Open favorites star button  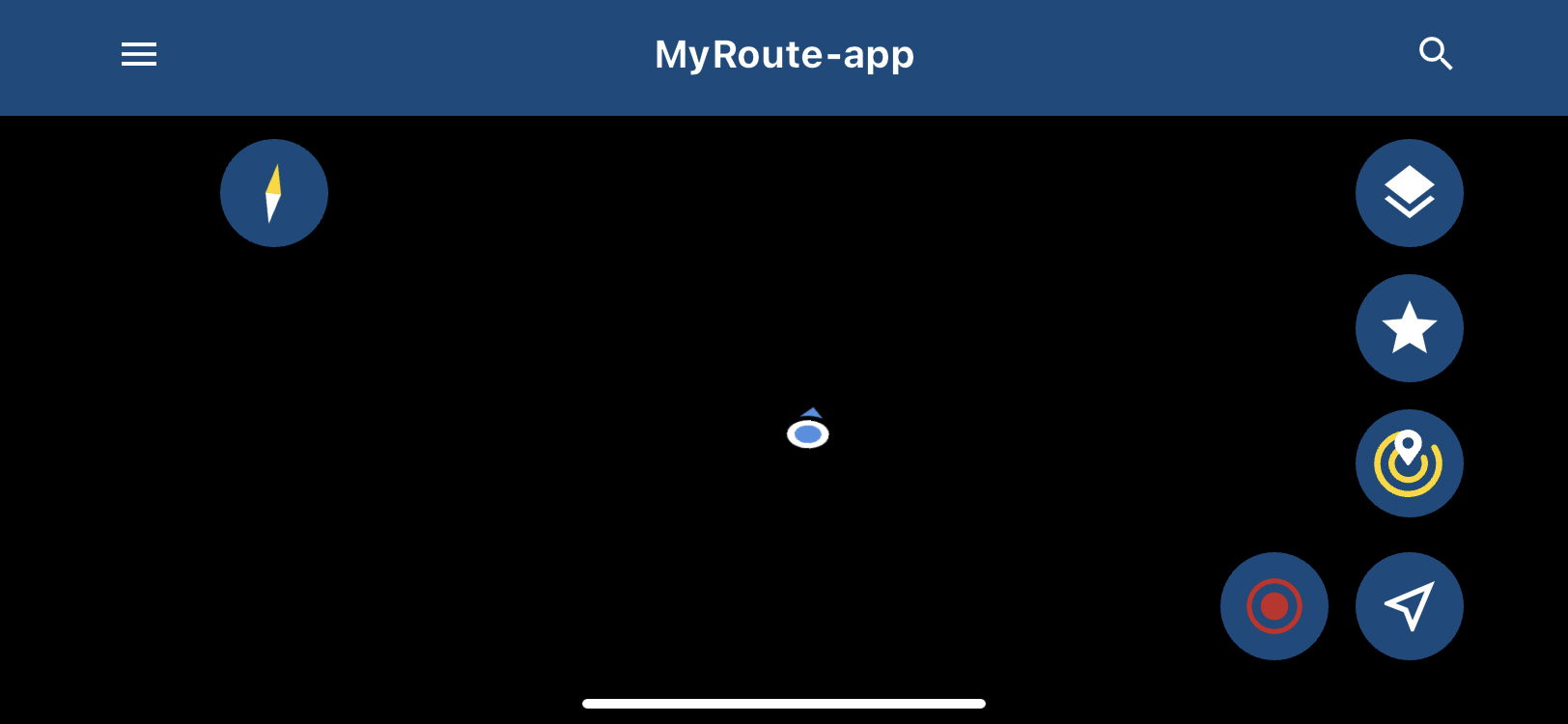pyautogui.click(x=1409, y=328)
